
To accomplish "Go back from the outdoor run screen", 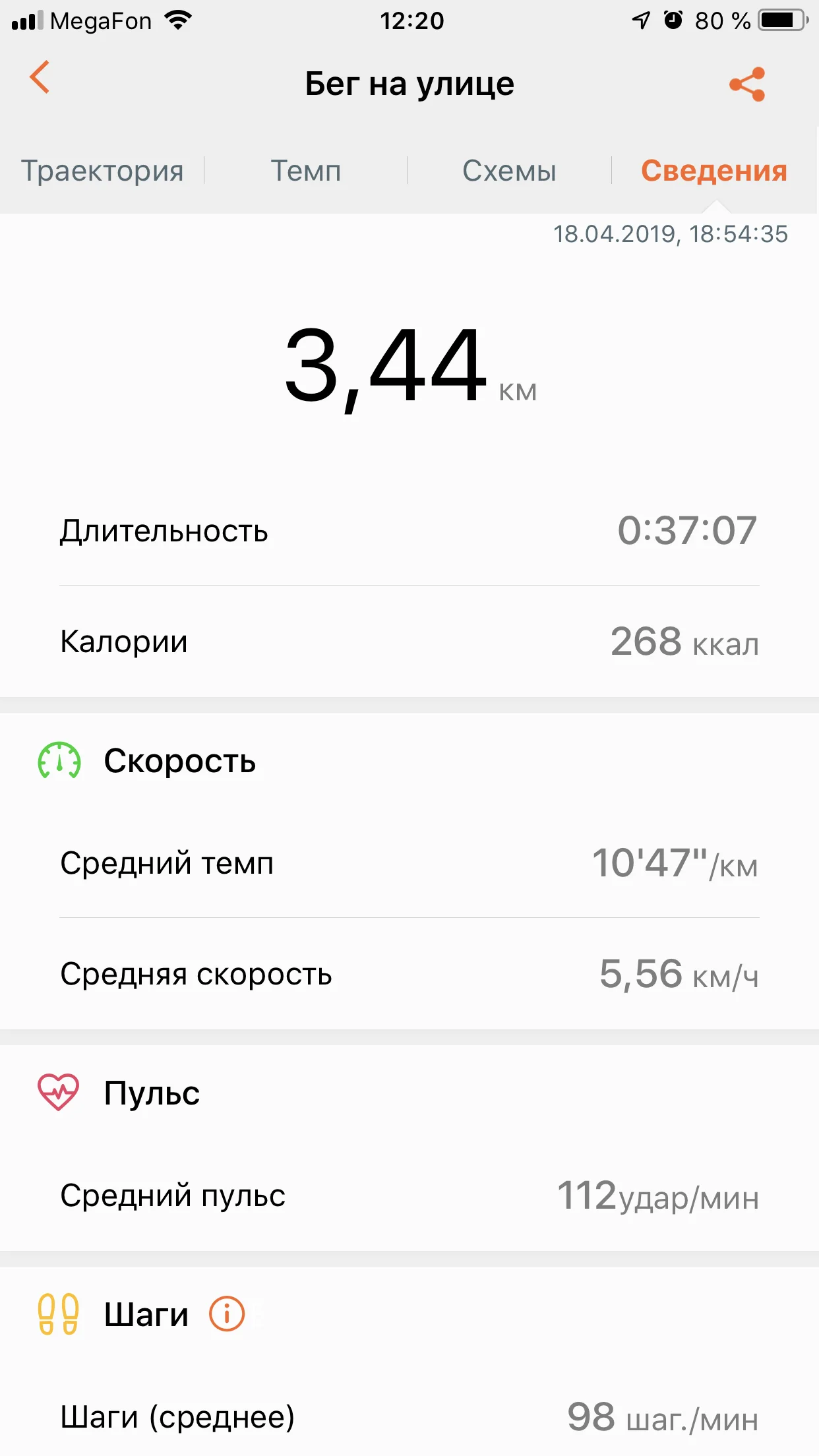I will coord(40,78).
